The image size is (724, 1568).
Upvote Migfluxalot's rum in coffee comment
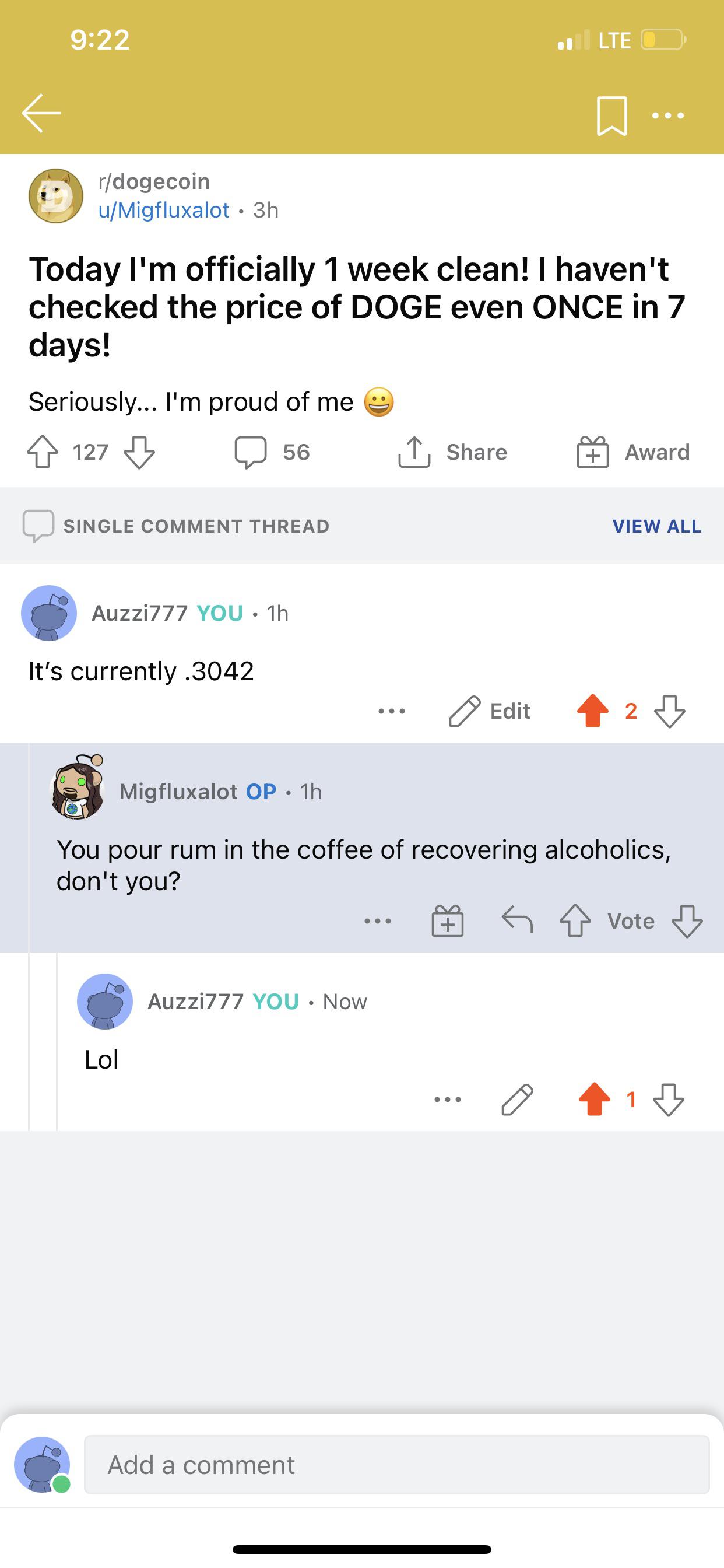(x=575, y=921)
